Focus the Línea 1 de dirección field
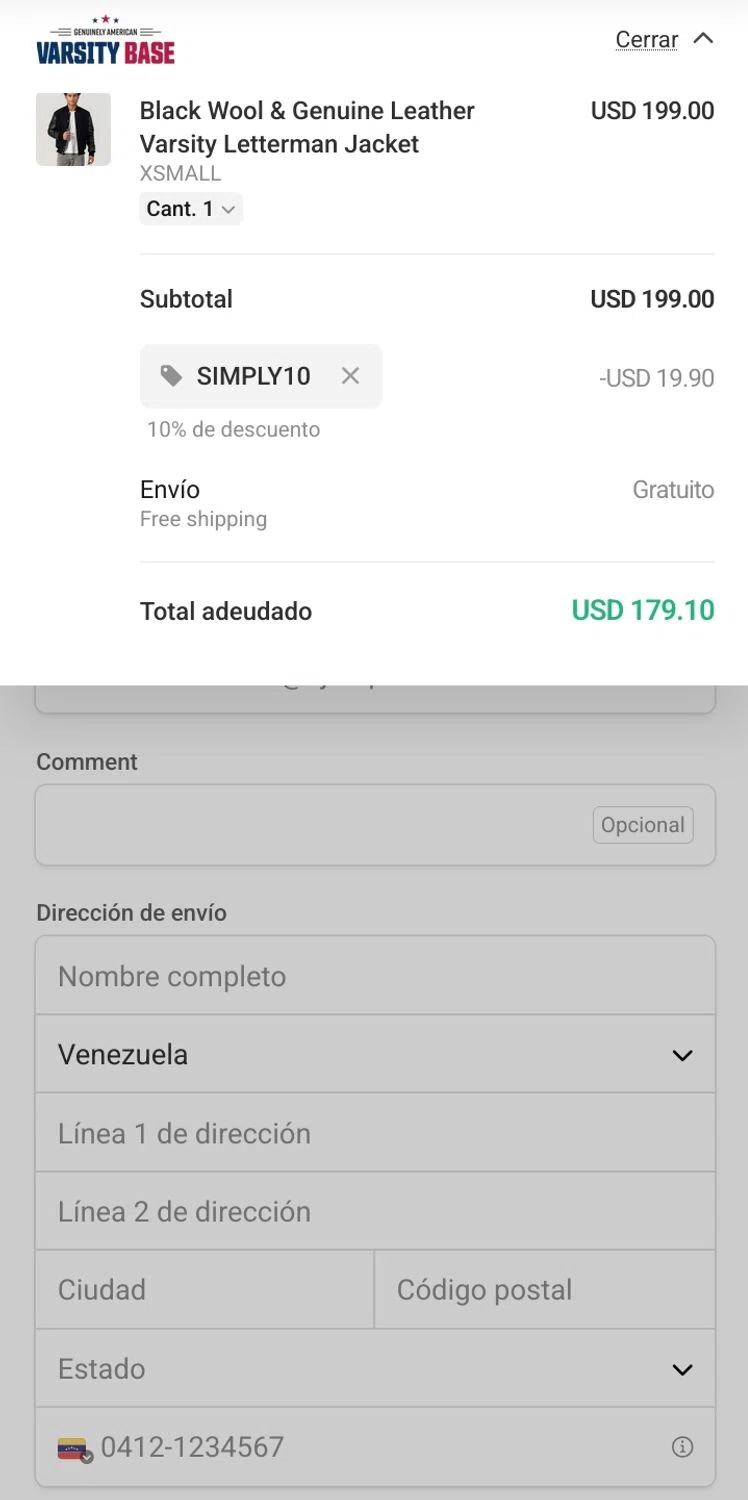The image size is (748, 1500). click(x=375, y=1133)
